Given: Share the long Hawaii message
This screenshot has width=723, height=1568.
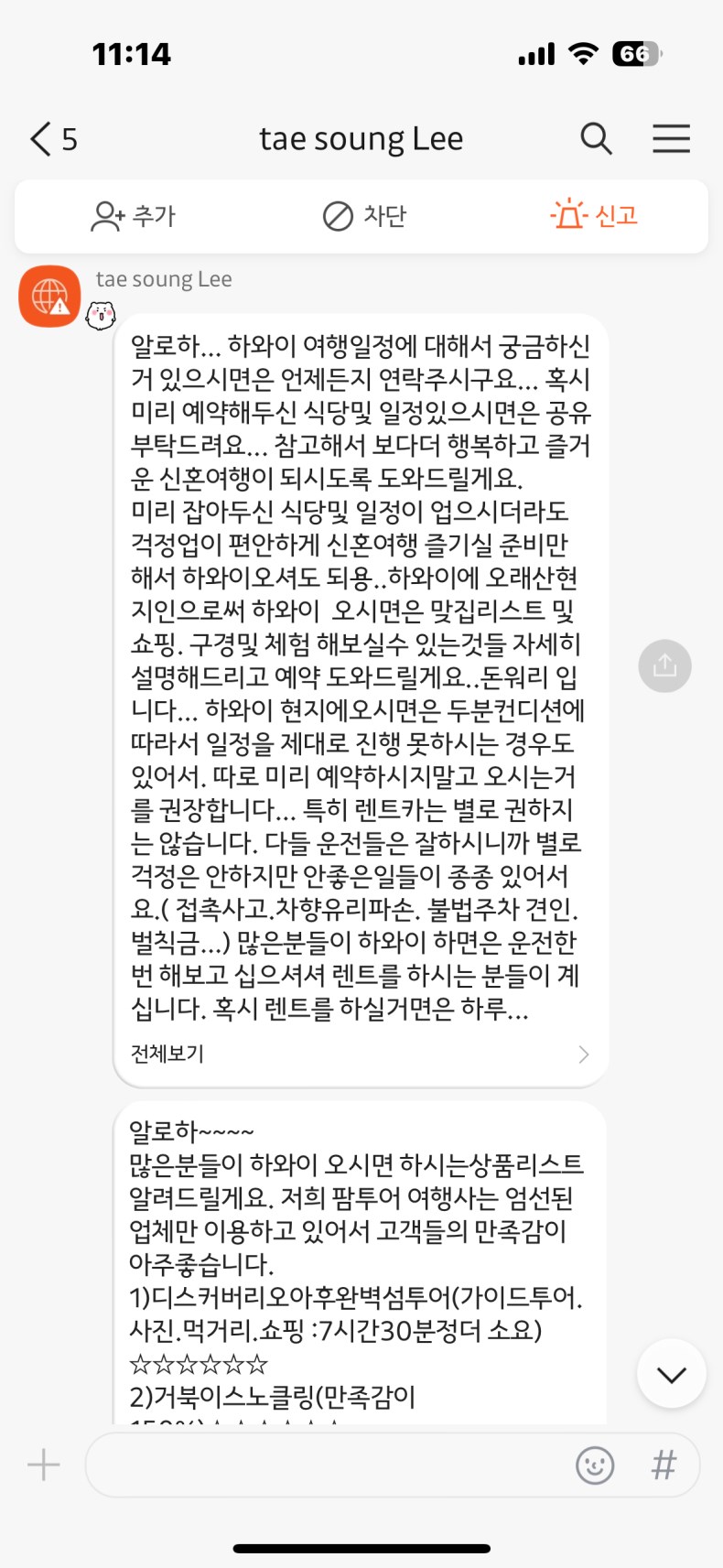Looking at the screenshot, I should click(664, 665).
